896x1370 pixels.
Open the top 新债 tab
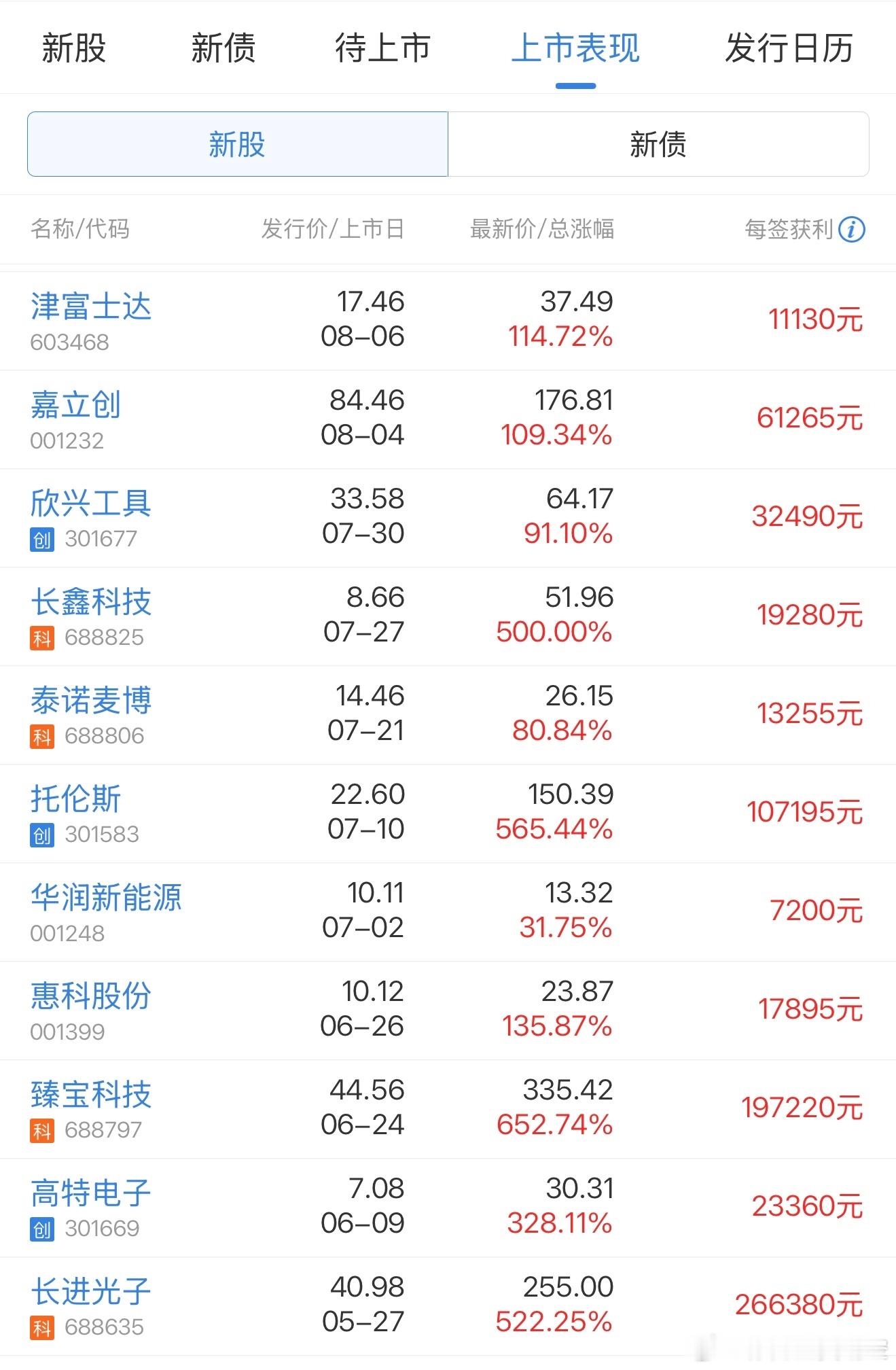(x=223, y=48)
